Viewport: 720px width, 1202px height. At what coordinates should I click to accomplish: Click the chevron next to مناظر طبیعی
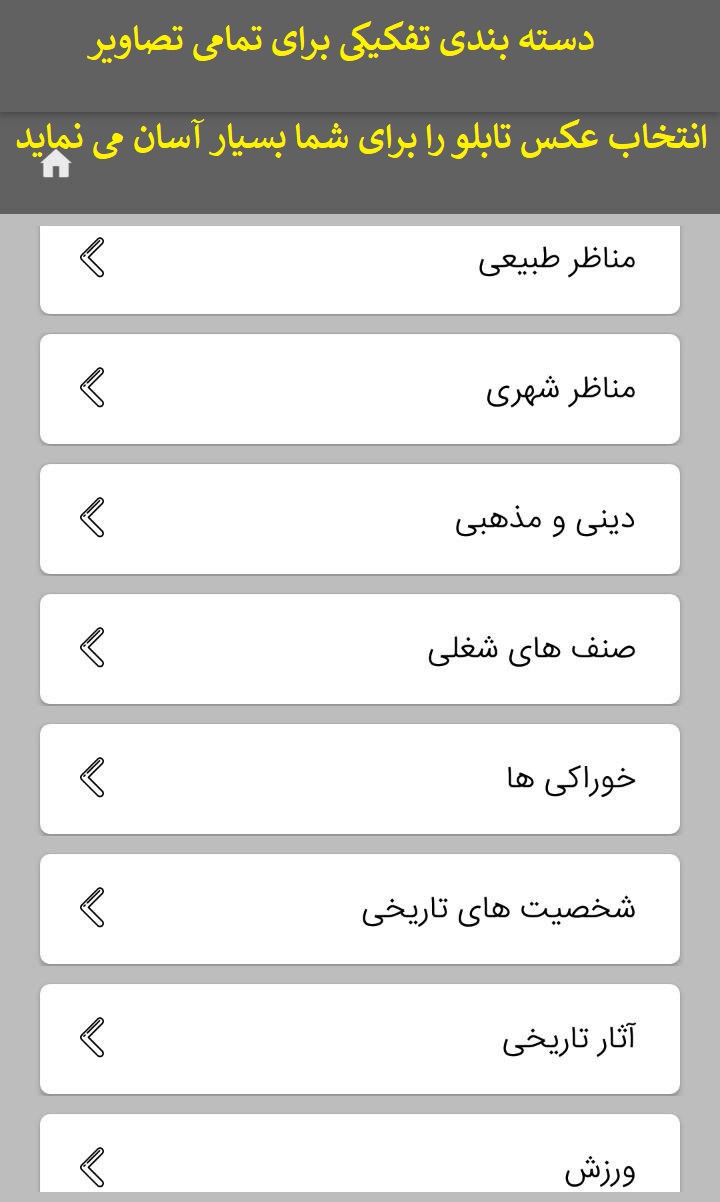tap(92, 258)
